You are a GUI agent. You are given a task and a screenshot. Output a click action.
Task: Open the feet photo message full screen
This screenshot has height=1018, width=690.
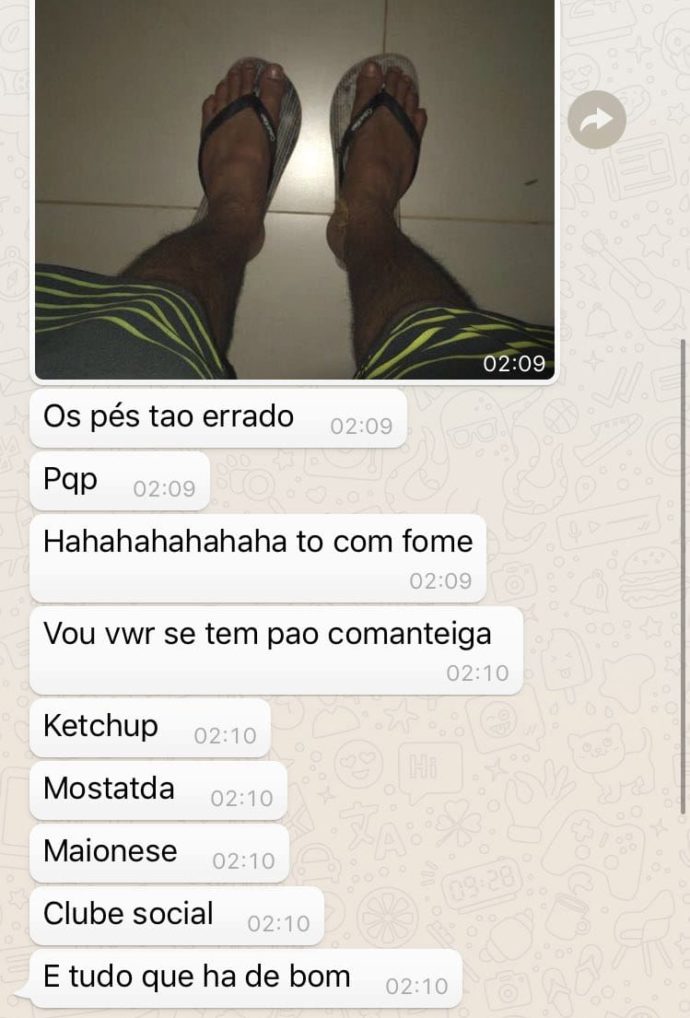click(x=294, y=190)
